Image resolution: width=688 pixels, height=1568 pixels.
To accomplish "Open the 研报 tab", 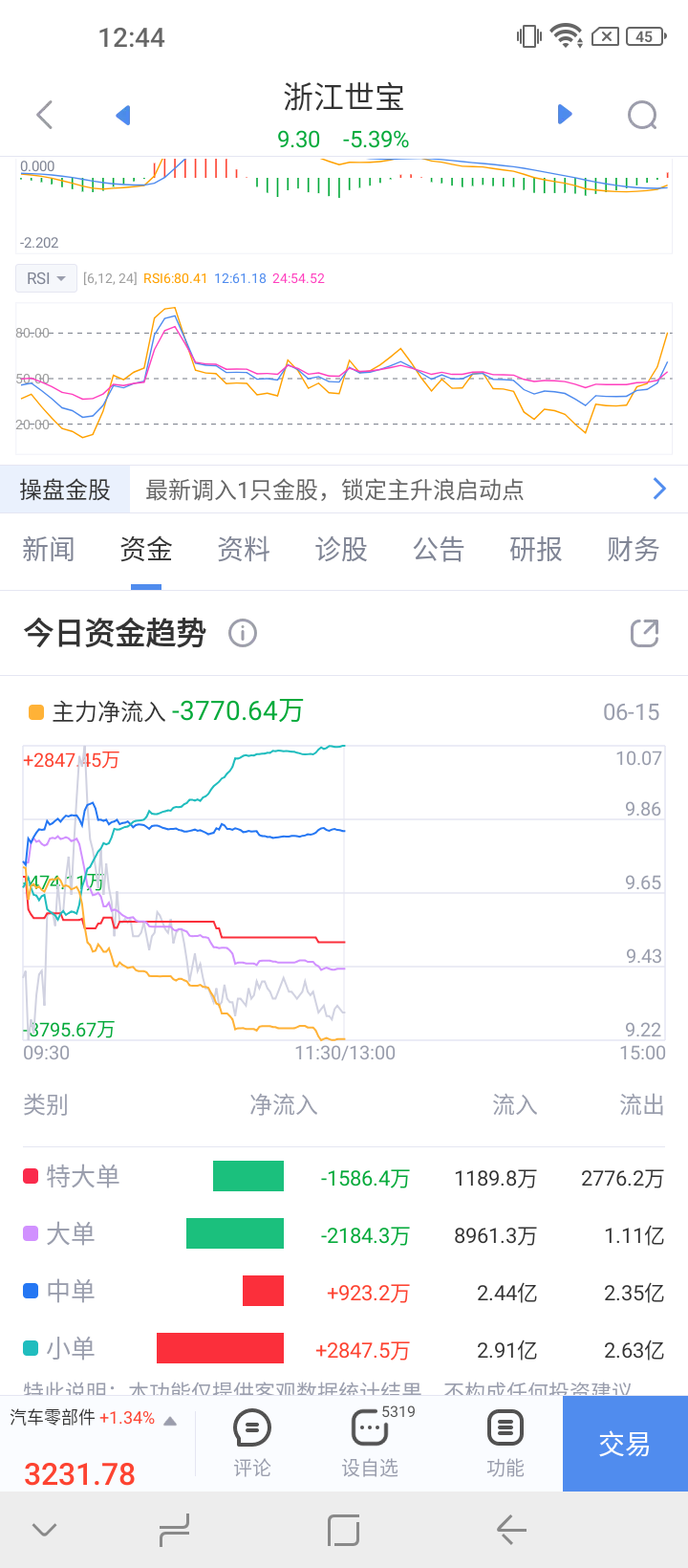I will [x=536, y=550].
